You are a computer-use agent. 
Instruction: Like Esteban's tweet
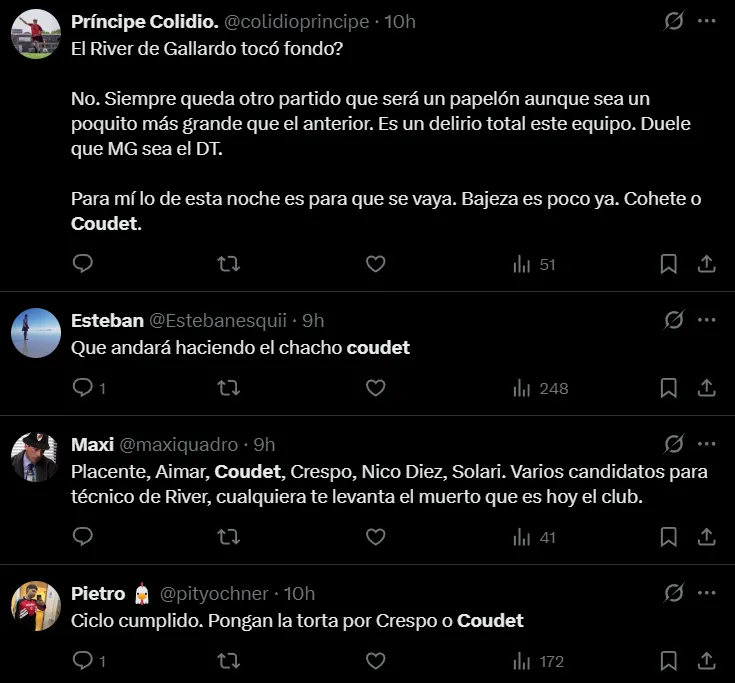click(x=375, y=387)
